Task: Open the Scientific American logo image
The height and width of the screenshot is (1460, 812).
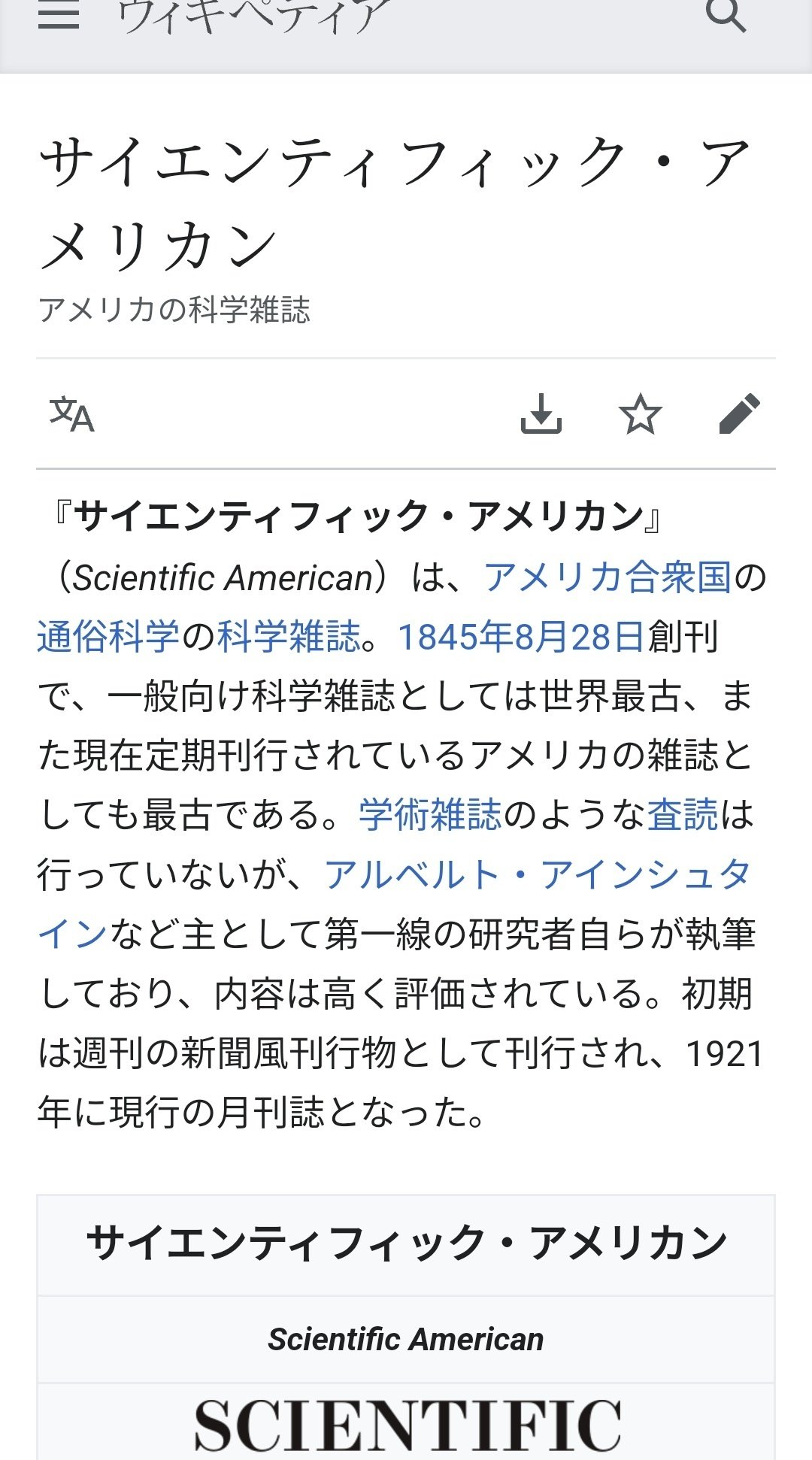Action: [x=407, y=1425]
